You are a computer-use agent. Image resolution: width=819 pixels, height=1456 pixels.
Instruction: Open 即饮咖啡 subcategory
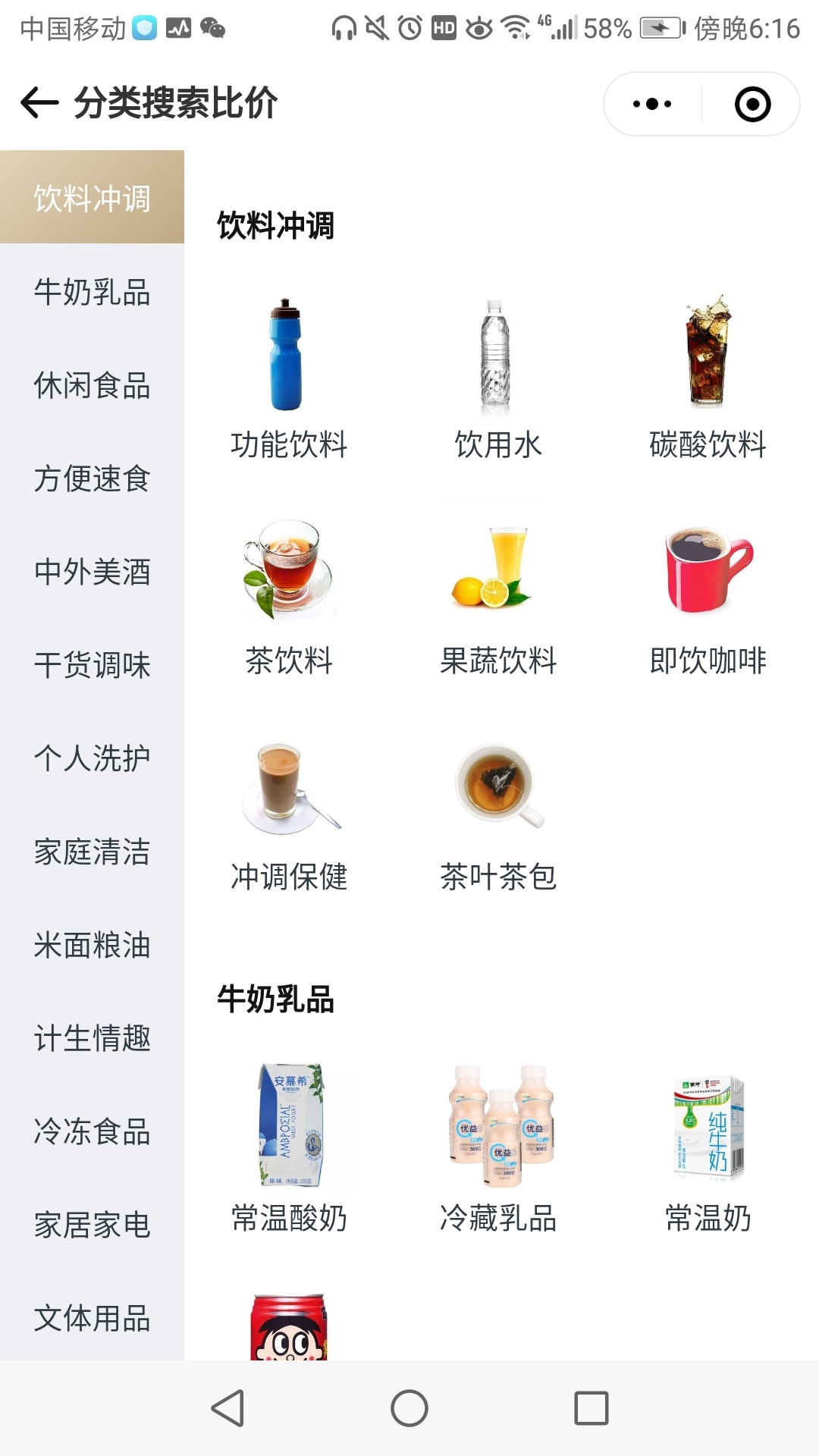708,595
